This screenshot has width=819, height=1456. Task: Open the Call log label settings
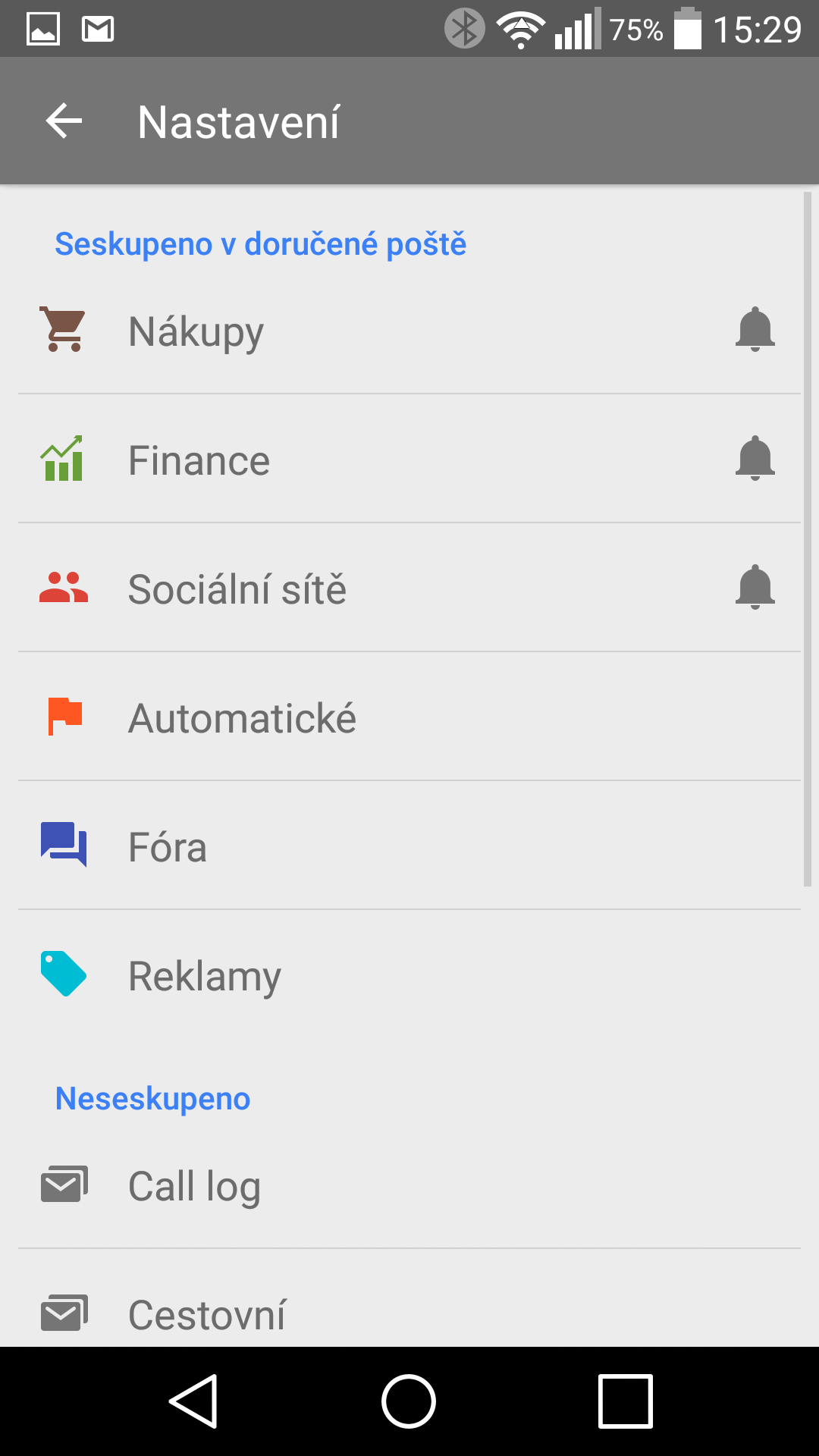(x=409, y=1185)
